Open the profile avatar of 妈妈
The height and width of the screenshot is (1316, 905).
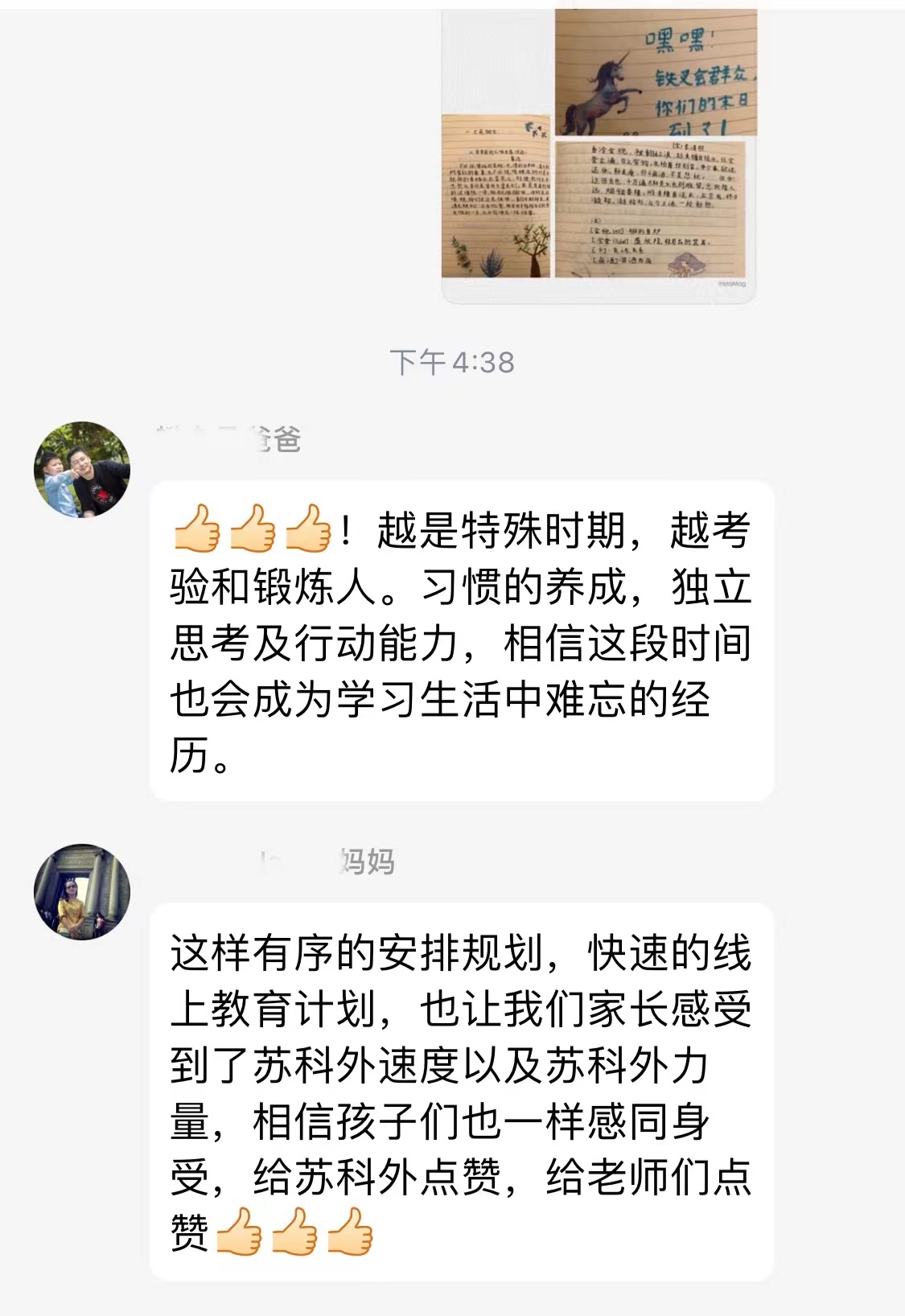click(x=82, y=892)
